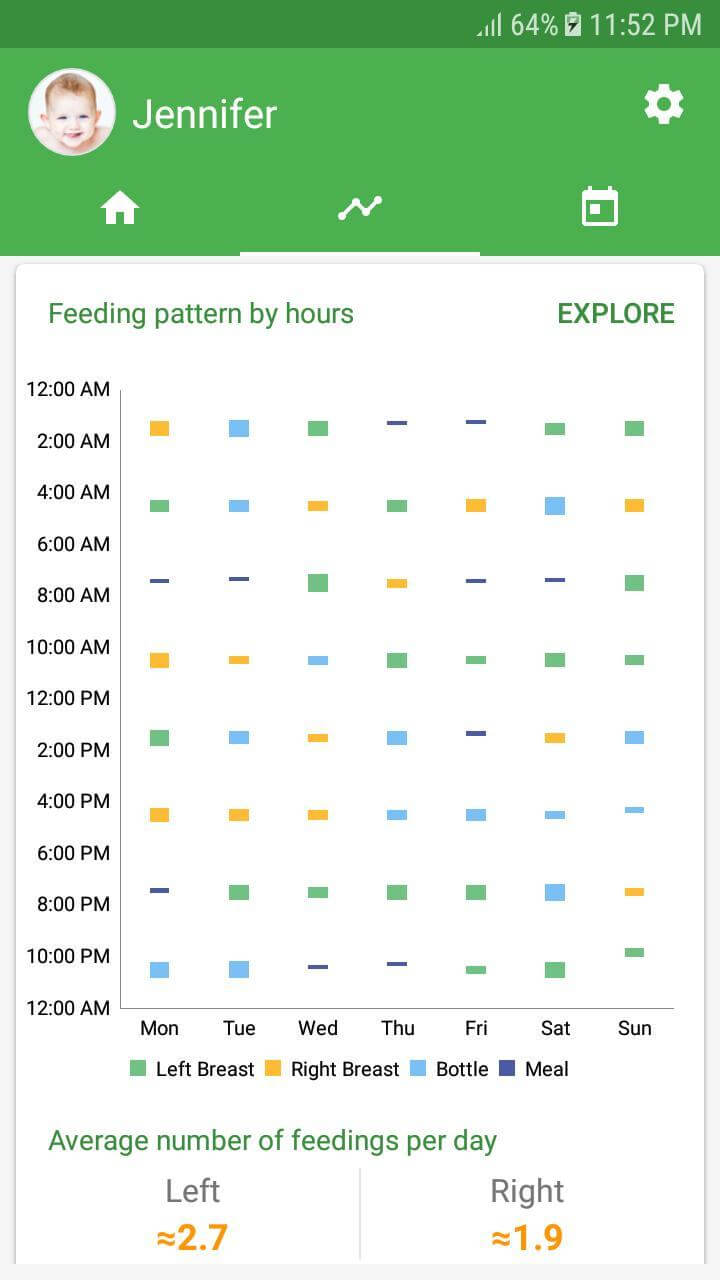Open the settings gear icon
This screenshot has height=1280, width=720.
[x=663, y=105]
